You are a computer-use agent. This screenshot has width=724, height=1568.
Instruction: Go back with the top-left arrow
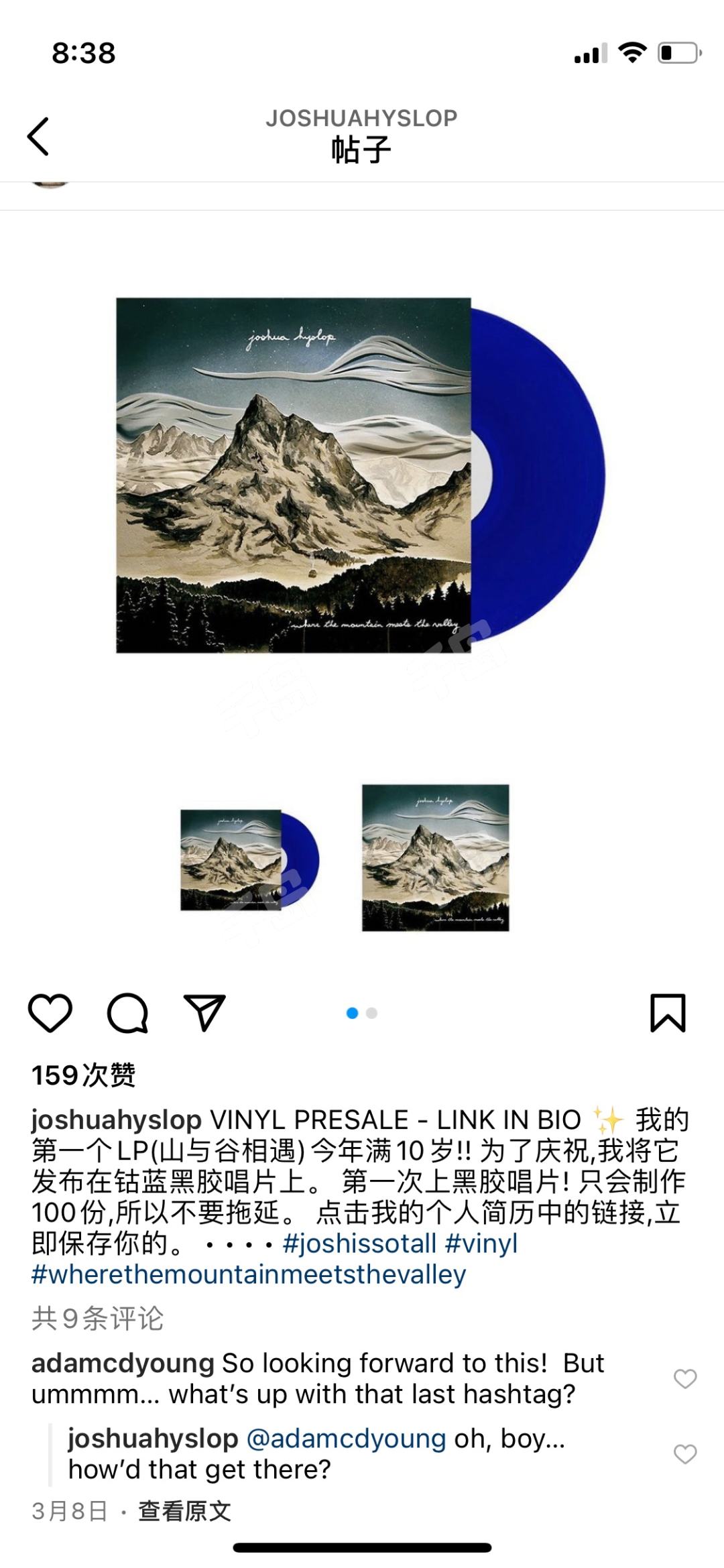38,136
